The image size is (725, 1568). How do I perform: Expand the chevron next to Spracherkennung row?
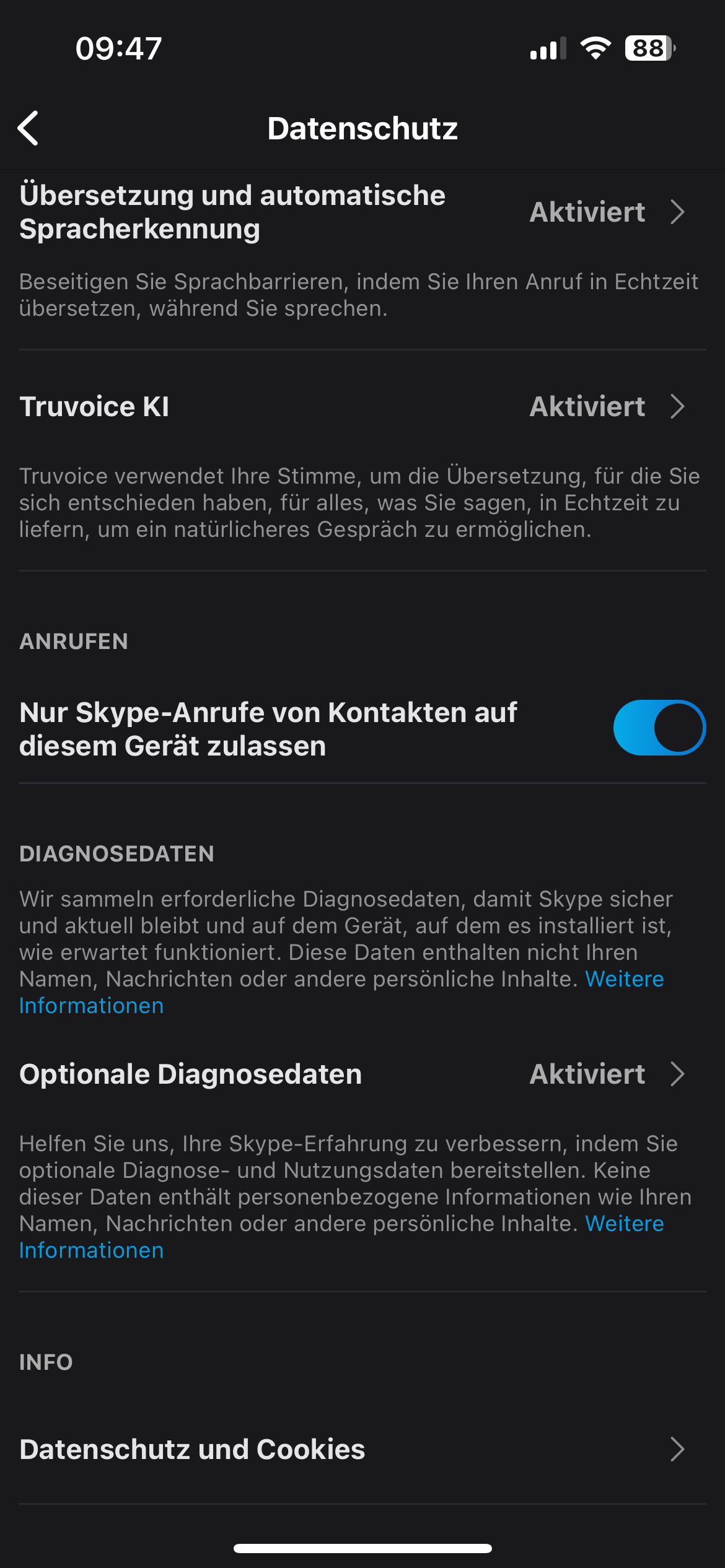(677, 213)
